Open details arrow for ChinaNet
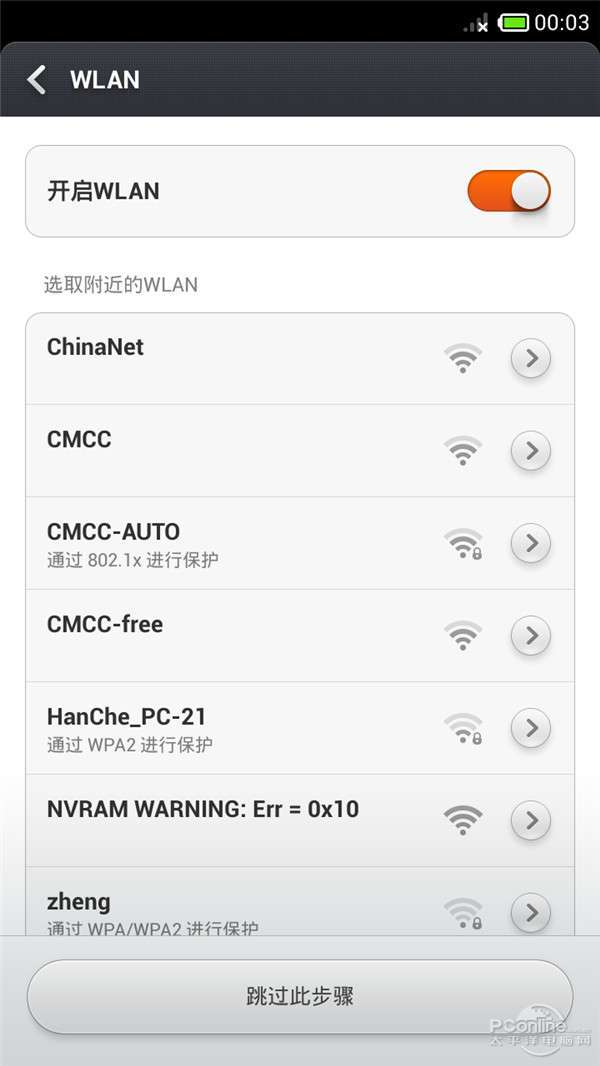Screen dimensions: 600x1066 (531, 359)
